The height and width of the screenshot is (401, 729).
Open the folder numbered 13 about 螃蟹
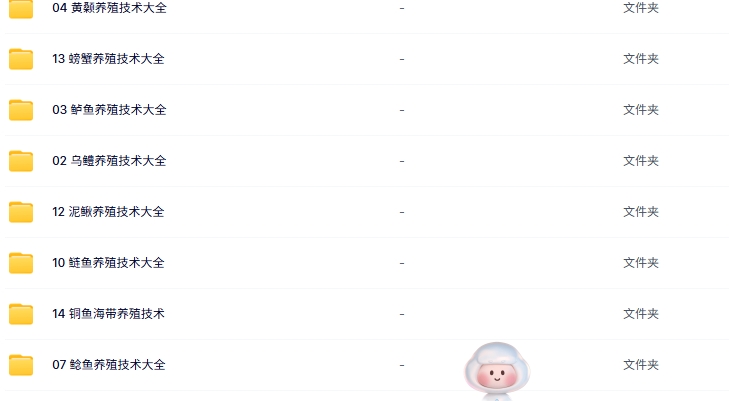pos(108,59)
